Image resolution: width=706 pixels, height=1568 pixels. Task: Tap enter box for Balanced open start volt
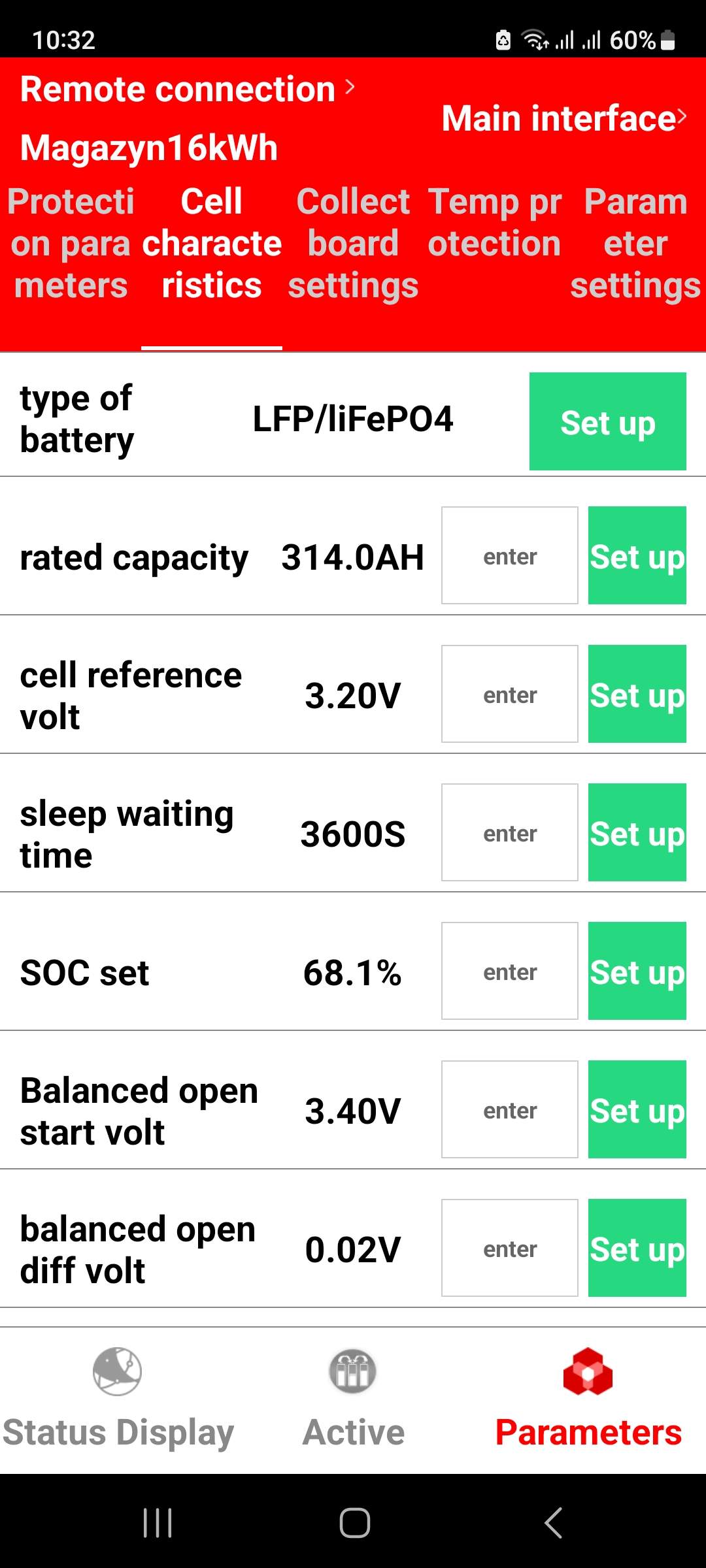point(509,1109)
